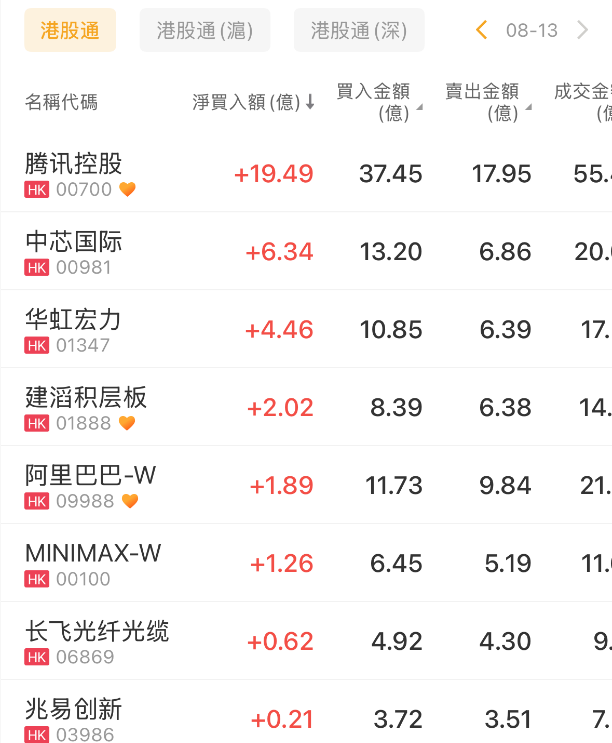Open 建滔积层板 01888 stock details
612x743 pixels.
(x=306, y=407)
